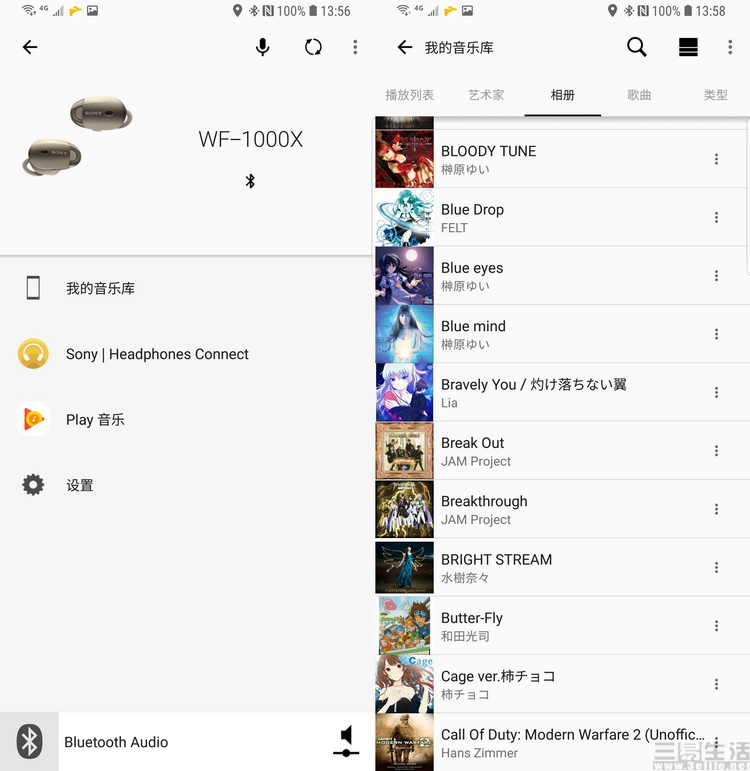750x771 pixels.
Task: Open the Butter-Fly album
Action: pos(540,626)
